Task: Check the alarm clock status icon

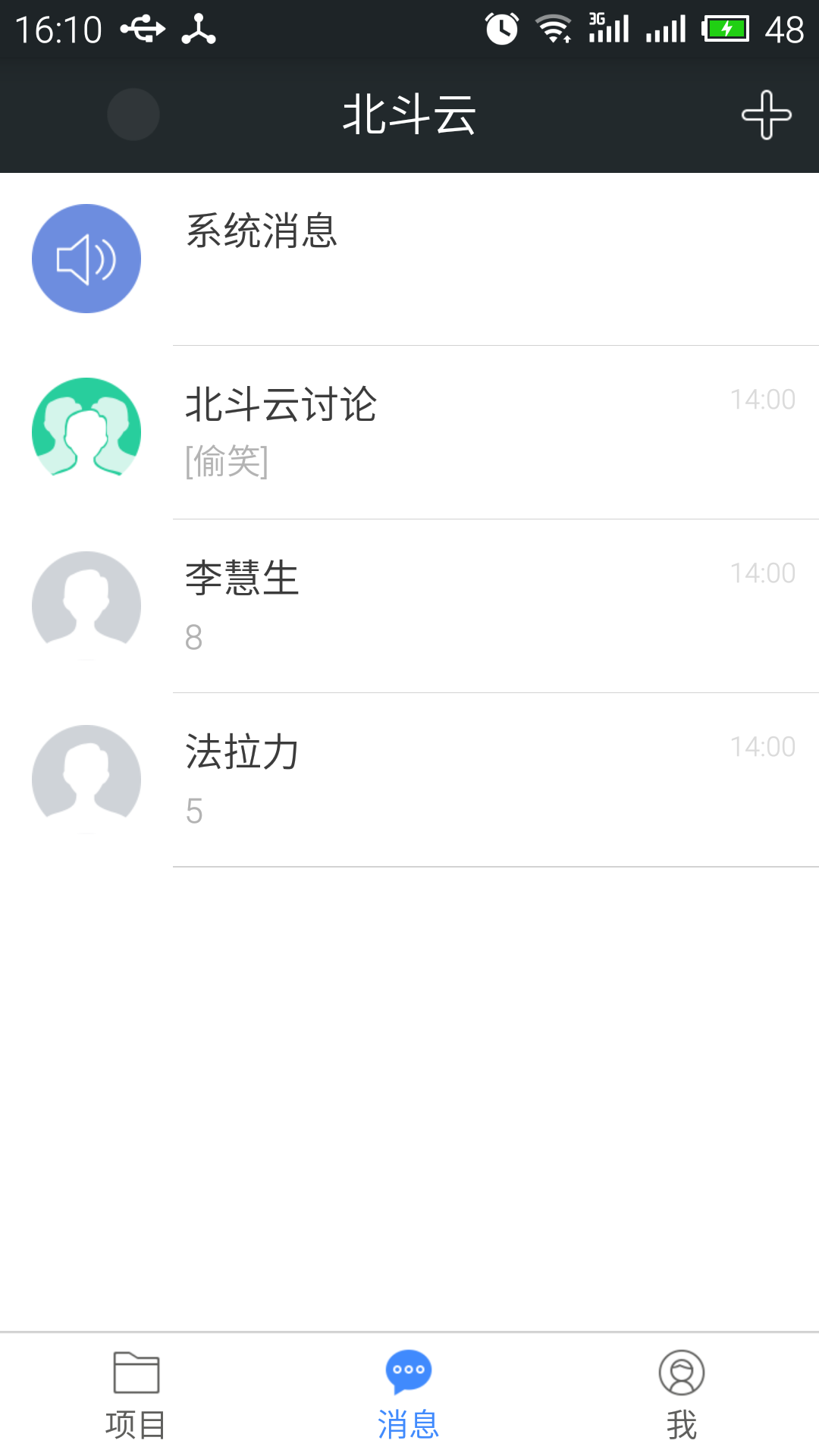Action: [x=500, y=27]
